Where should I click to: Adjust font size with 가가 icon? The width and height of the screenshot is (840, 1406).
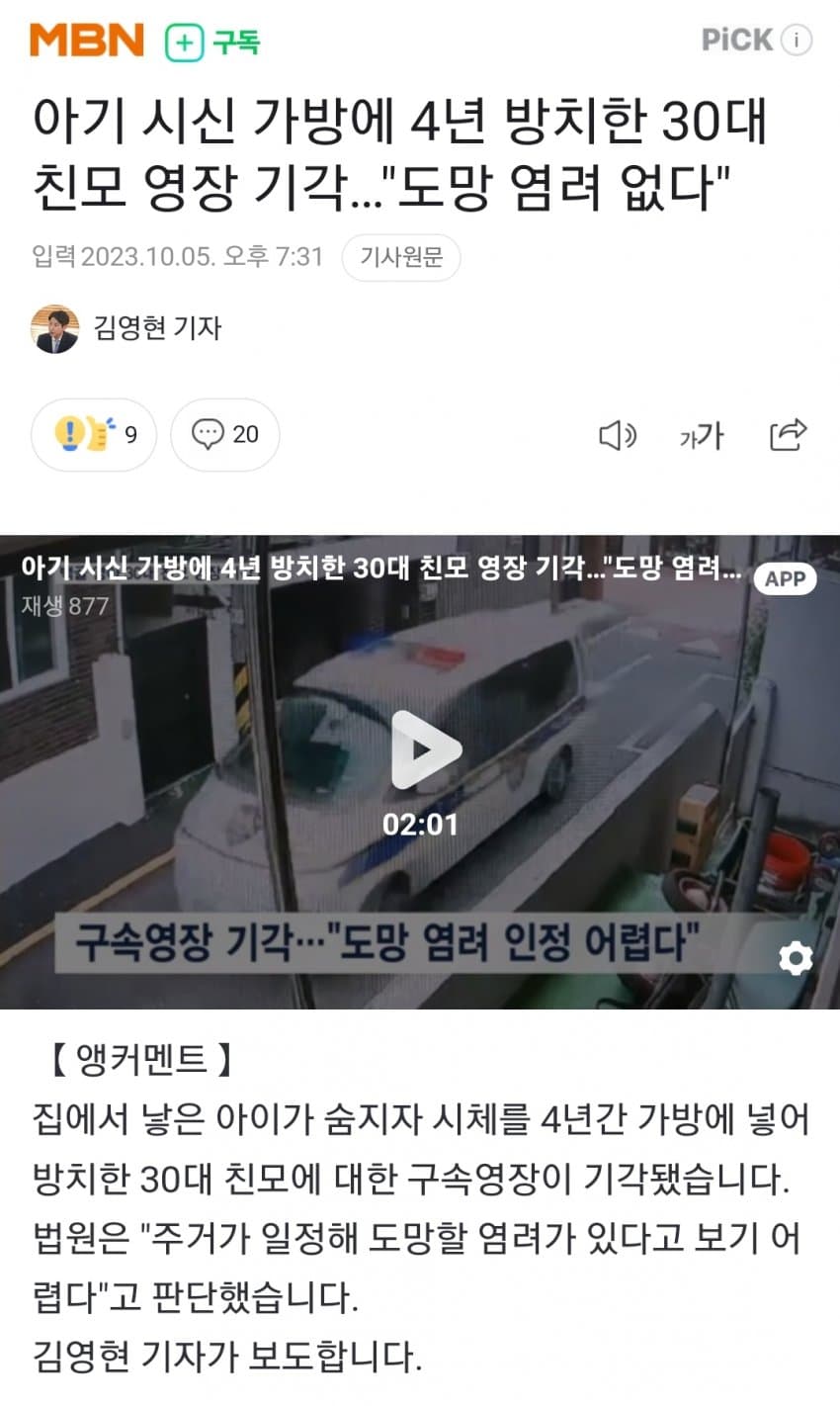702,435
